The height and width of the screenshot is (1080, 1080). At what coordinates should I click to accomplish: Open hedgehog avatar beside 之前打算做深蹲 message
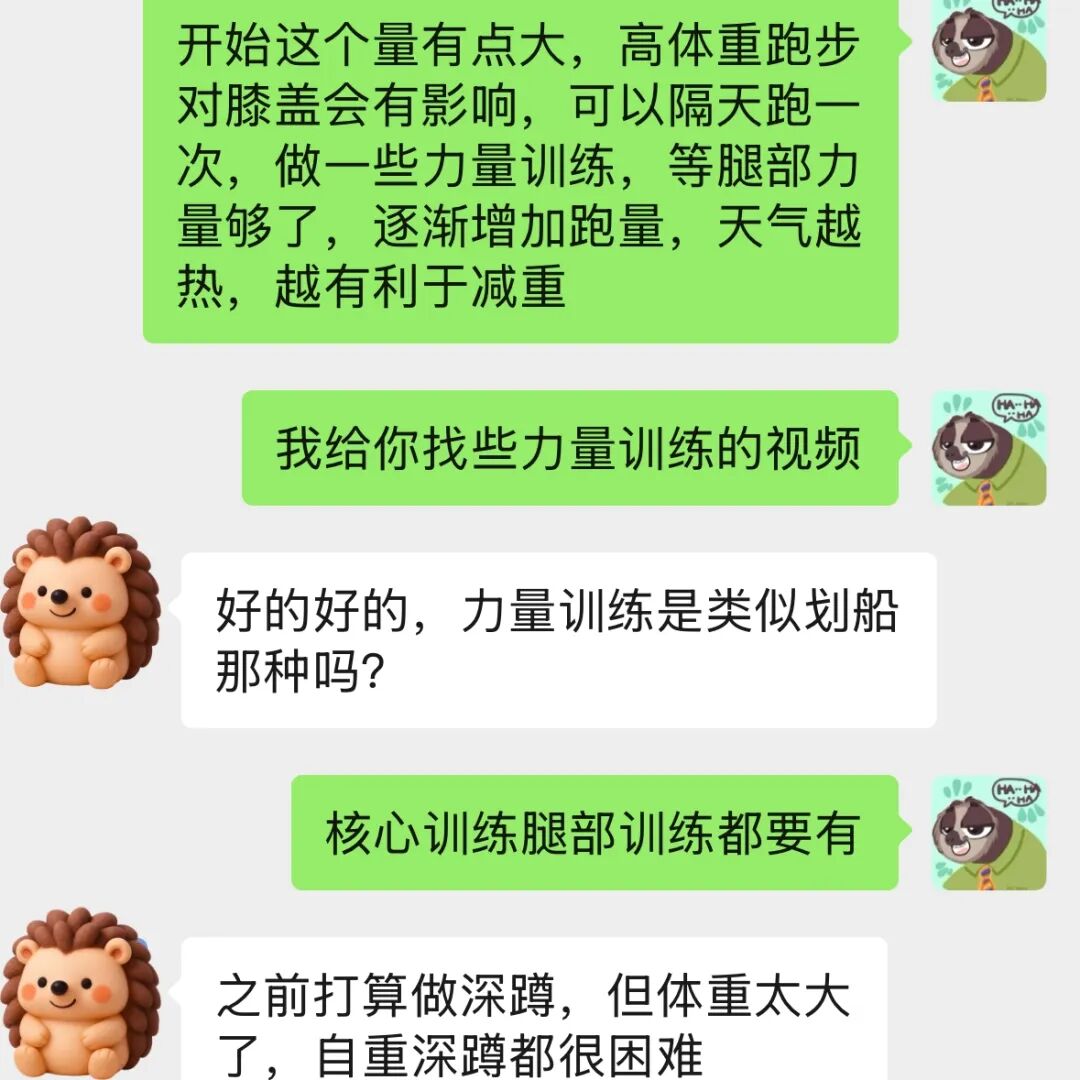coord(80,992)
